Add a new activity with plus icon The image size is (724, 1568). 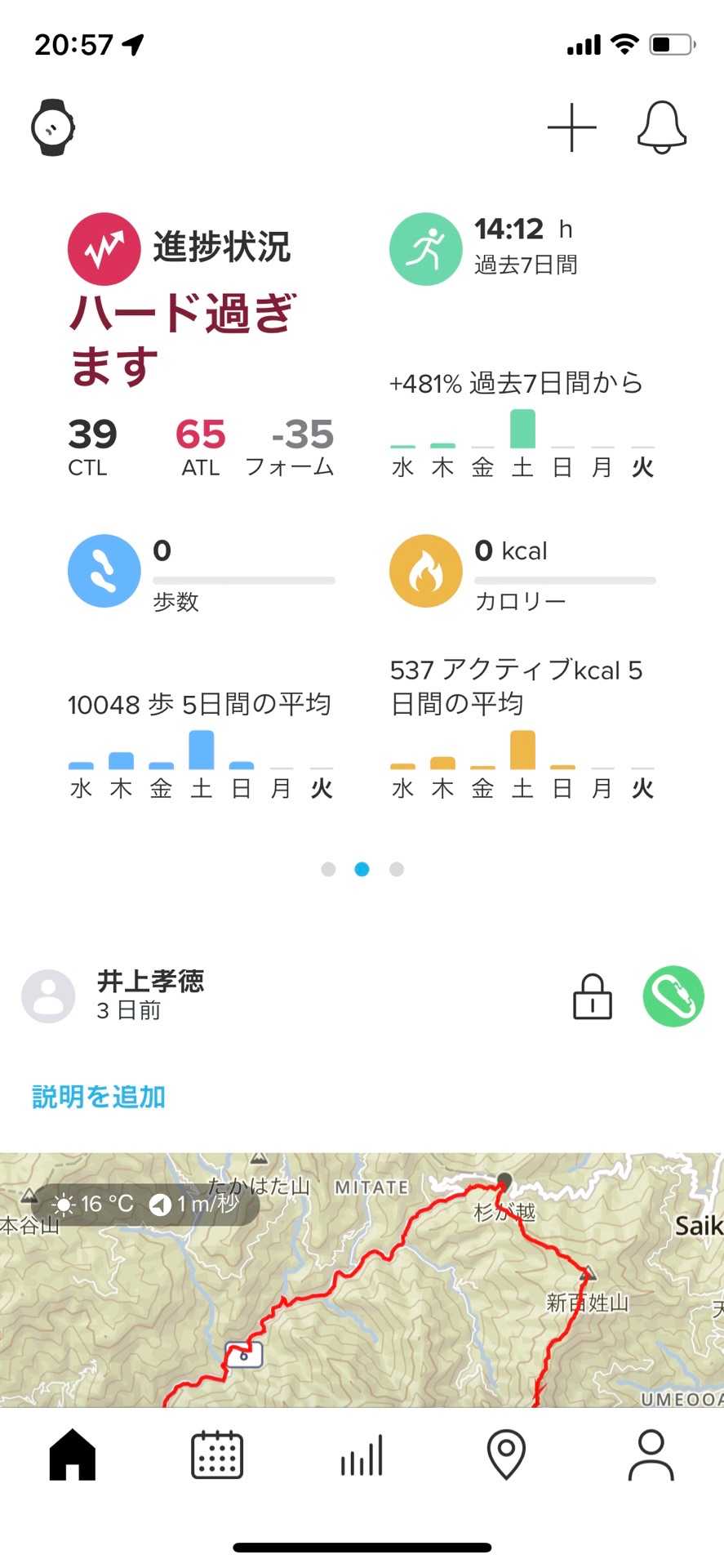tap(571, 127)
